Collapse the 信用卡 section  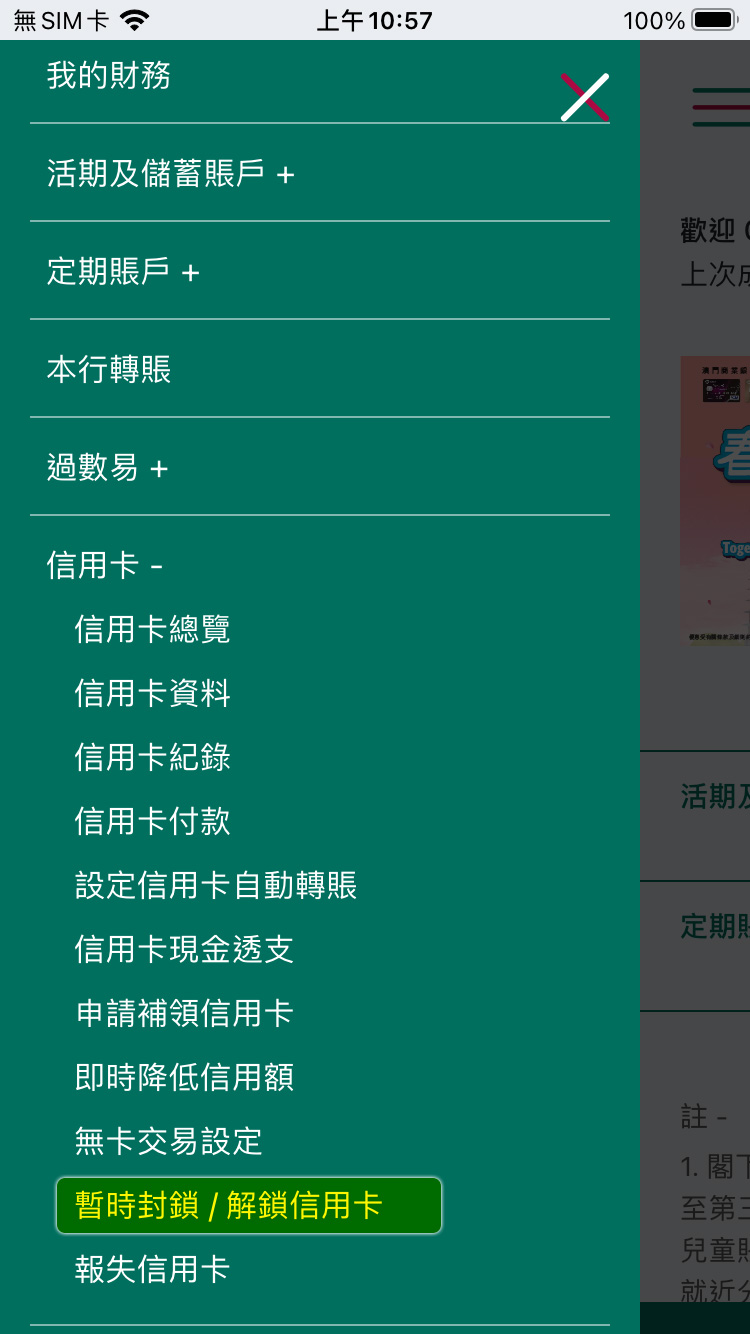(x=104, y=566)
